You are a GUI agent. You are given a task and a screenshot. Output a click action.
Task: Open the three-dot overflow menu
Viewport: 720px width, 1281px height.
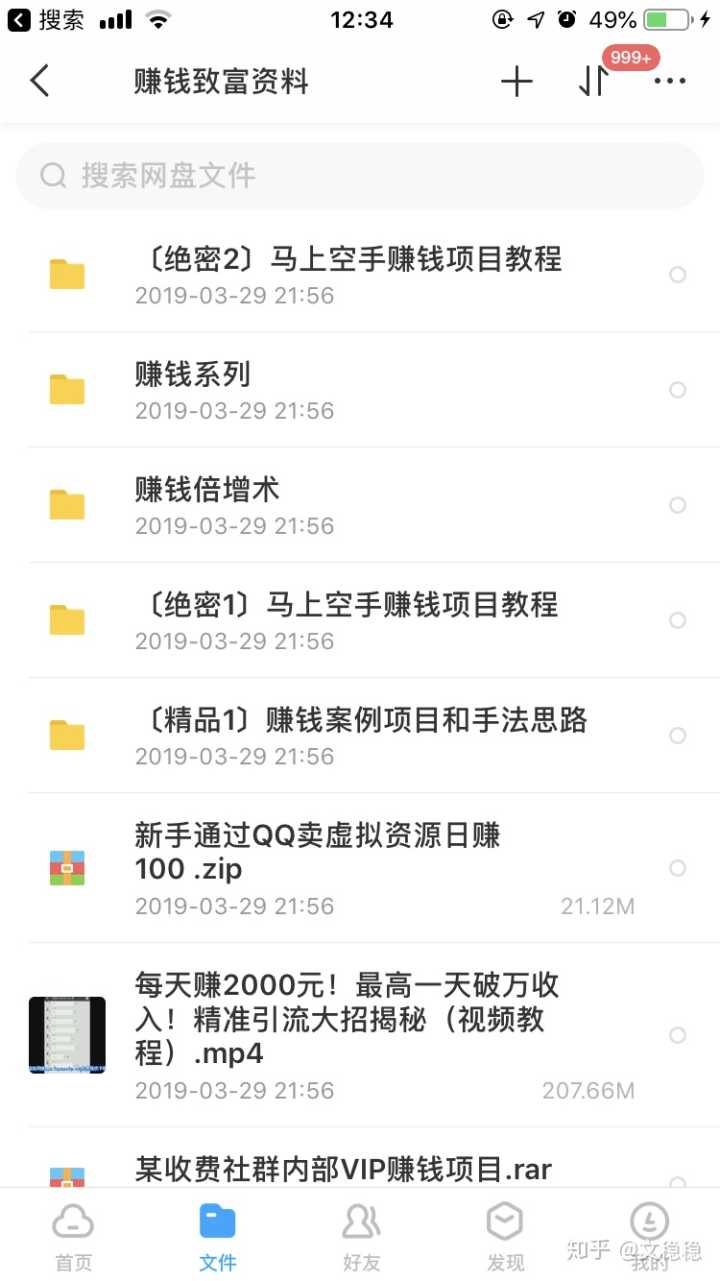[x=669, y=81]
